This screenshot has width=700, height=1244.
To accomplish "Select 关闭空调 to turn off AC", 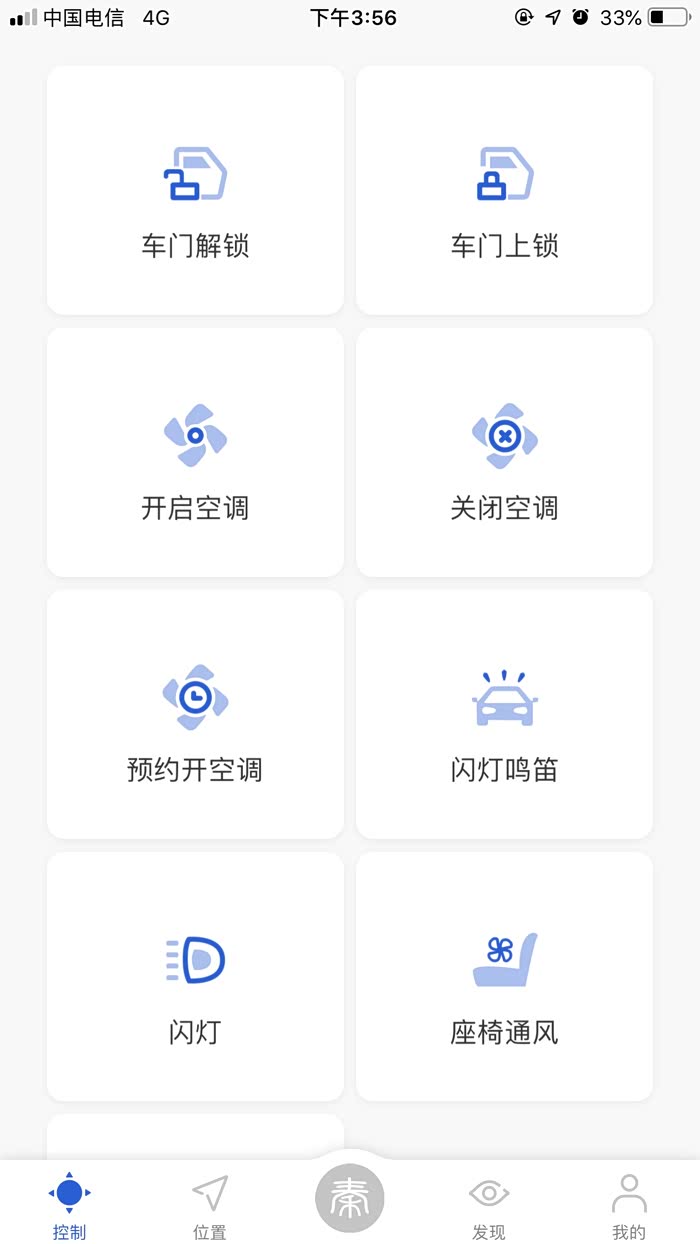I will pyautogui.click(x=504, y=453).
